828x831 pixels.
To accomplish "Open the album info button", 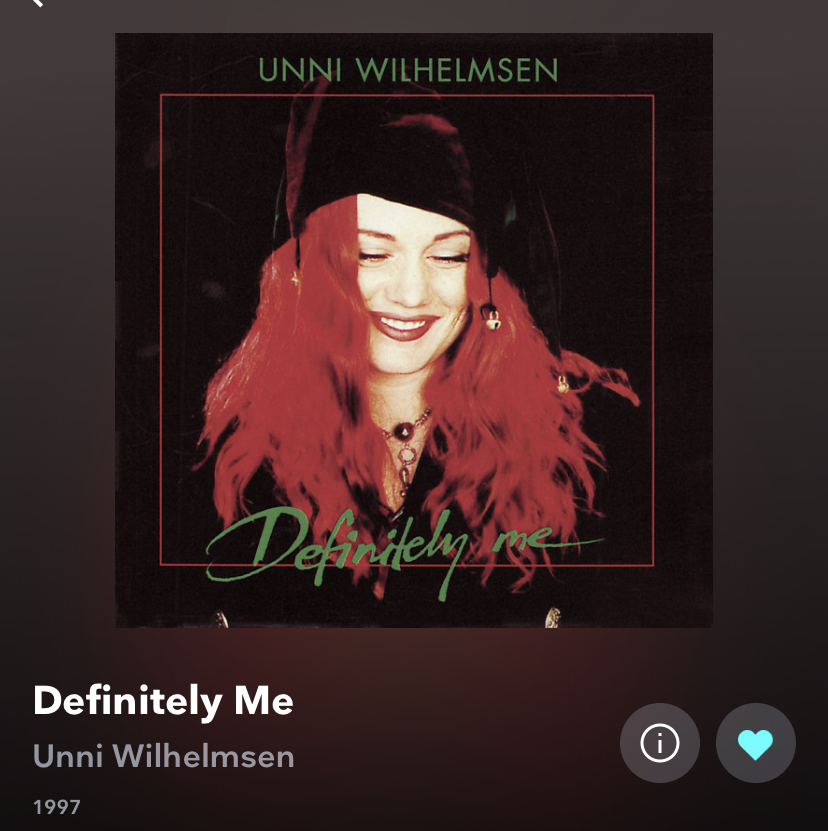I will pos(659,743).
